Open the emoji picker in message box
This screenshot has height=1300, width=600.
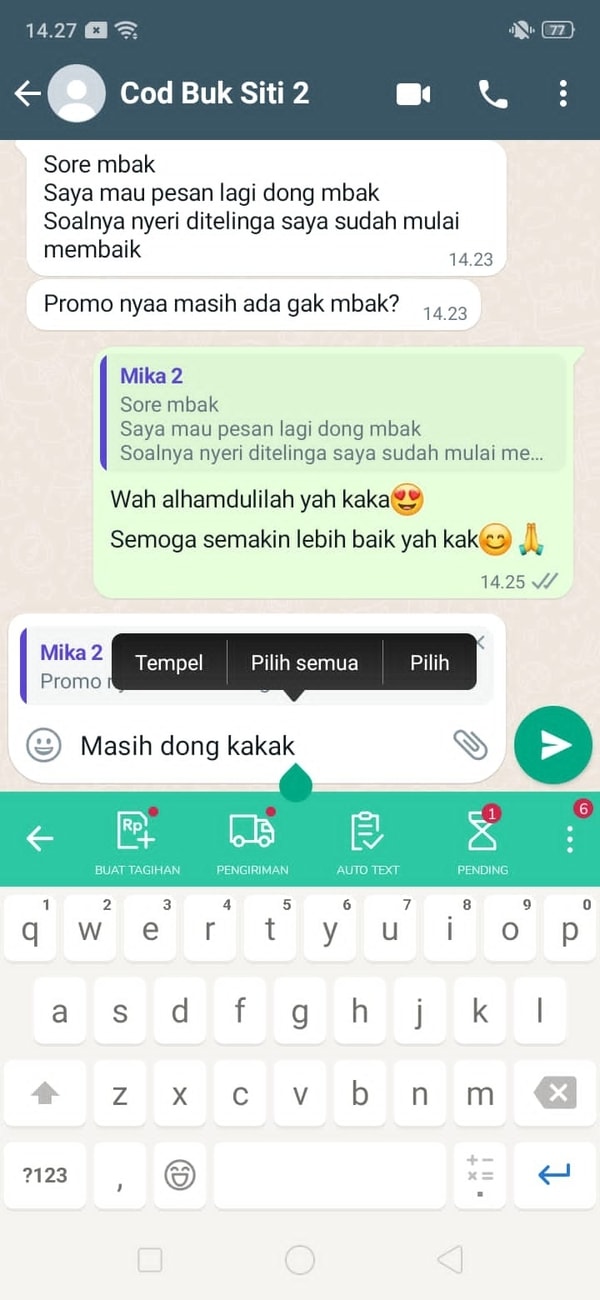coord(43,745)
